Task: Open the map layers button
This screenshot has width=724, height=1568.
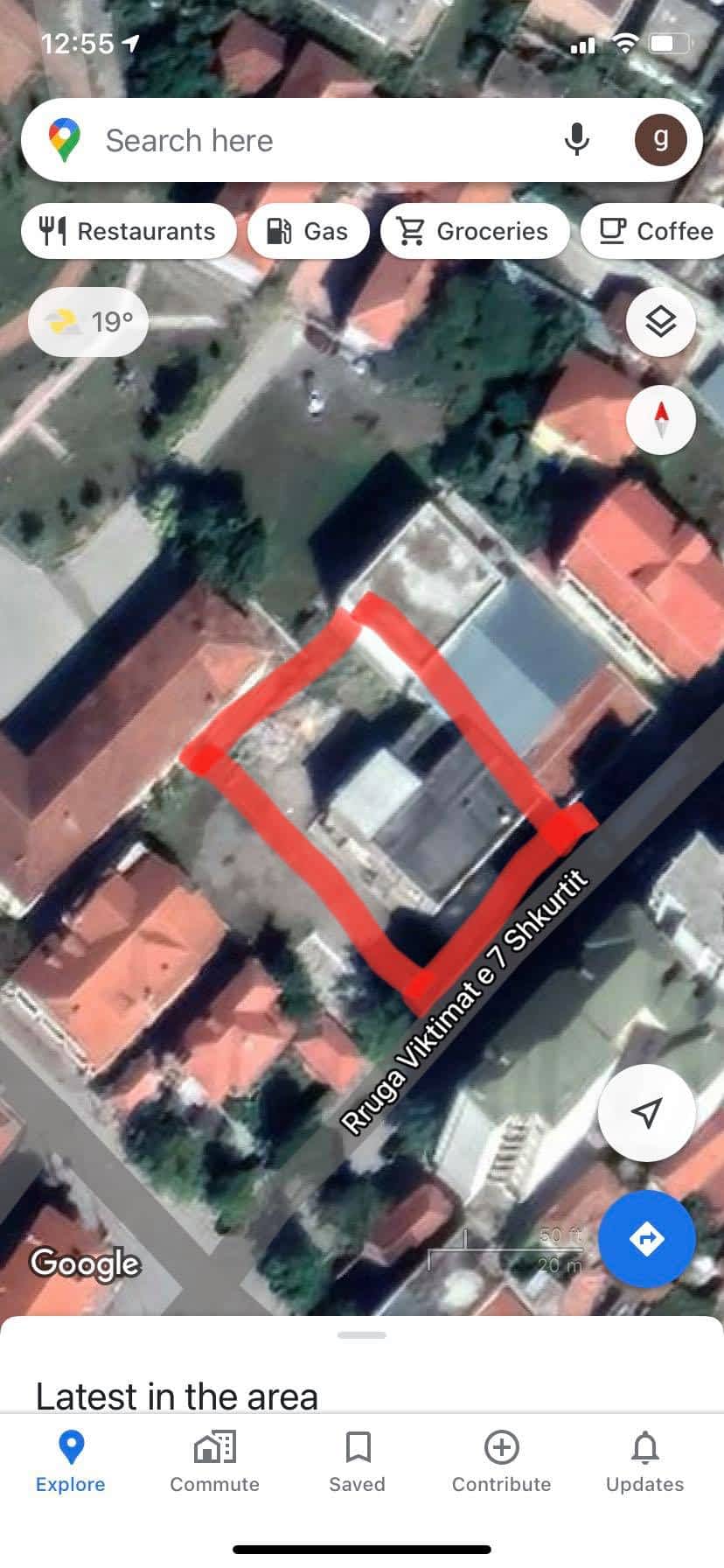Action: tap(661, 322)
